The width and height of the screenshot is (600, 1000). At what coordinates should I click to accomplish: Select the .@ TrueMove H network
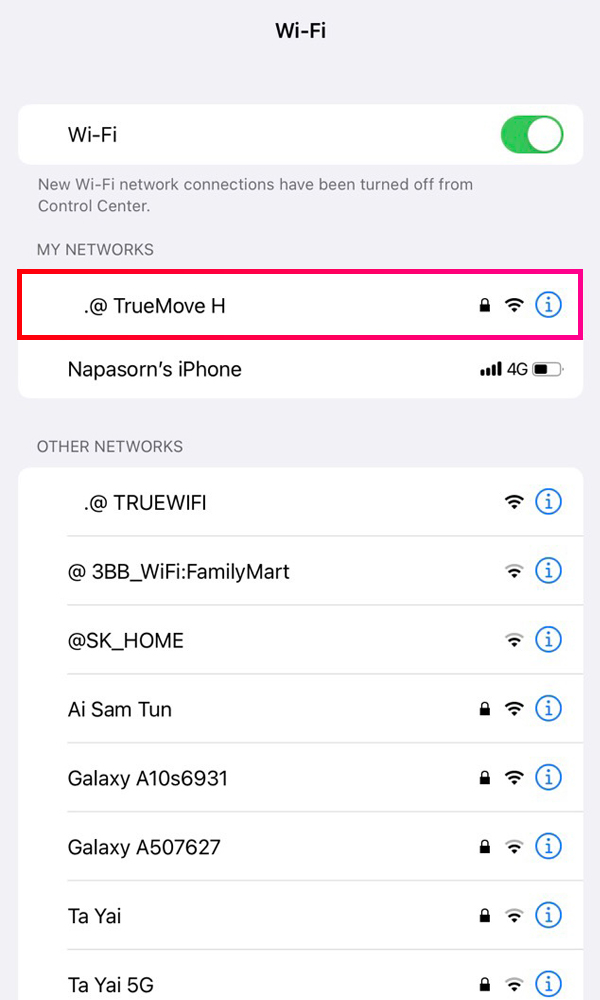[154, 306]
